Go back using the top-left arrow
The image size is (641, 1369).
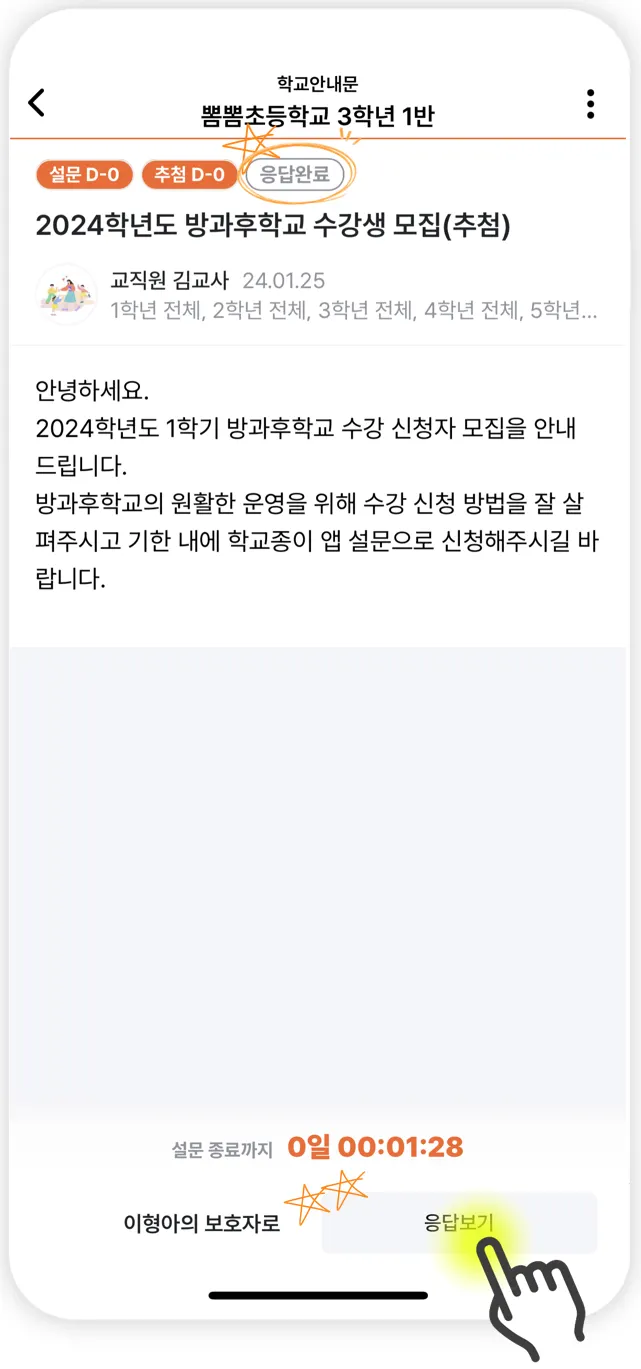(x=37, y=103)
